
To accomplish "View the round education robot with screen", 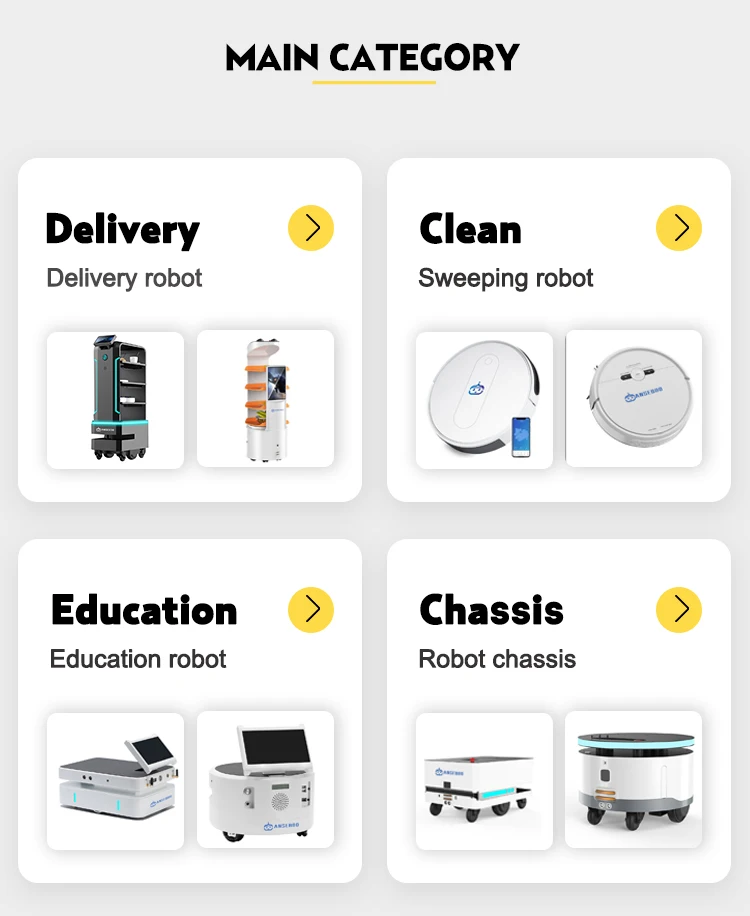I will click(266, 779).
